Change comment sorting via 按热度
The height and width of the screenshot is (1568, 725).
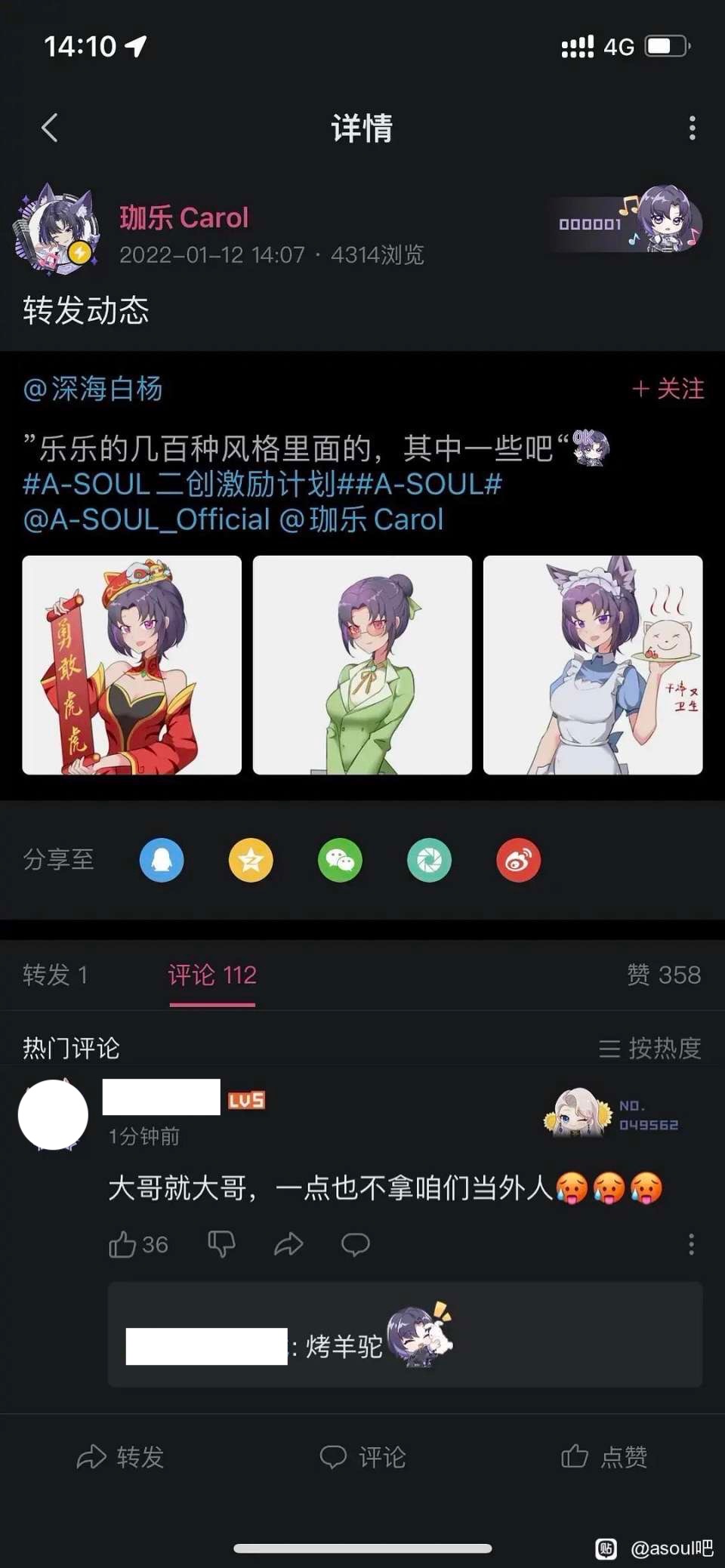[x=650, y=1048]
